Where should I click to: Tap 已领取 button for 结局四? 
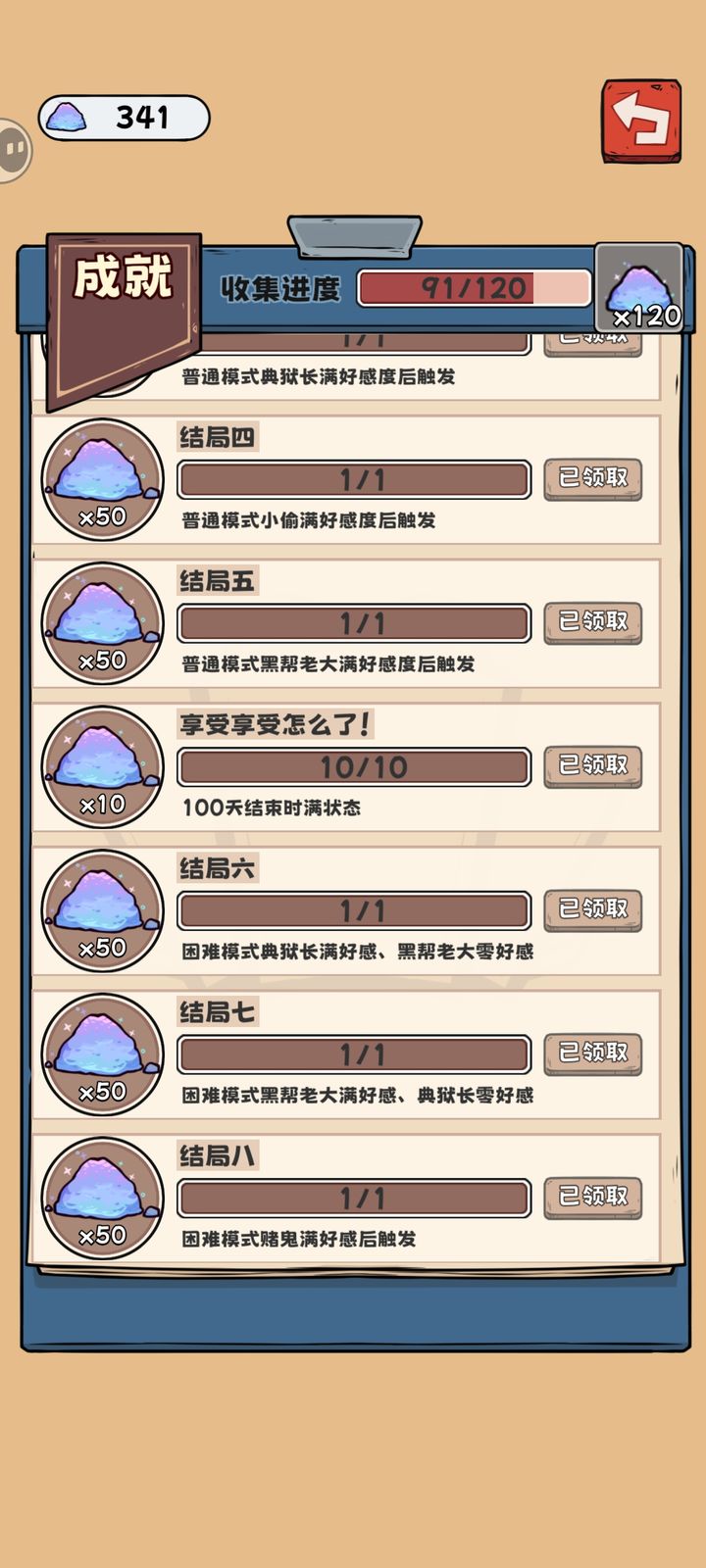(593, 478)
